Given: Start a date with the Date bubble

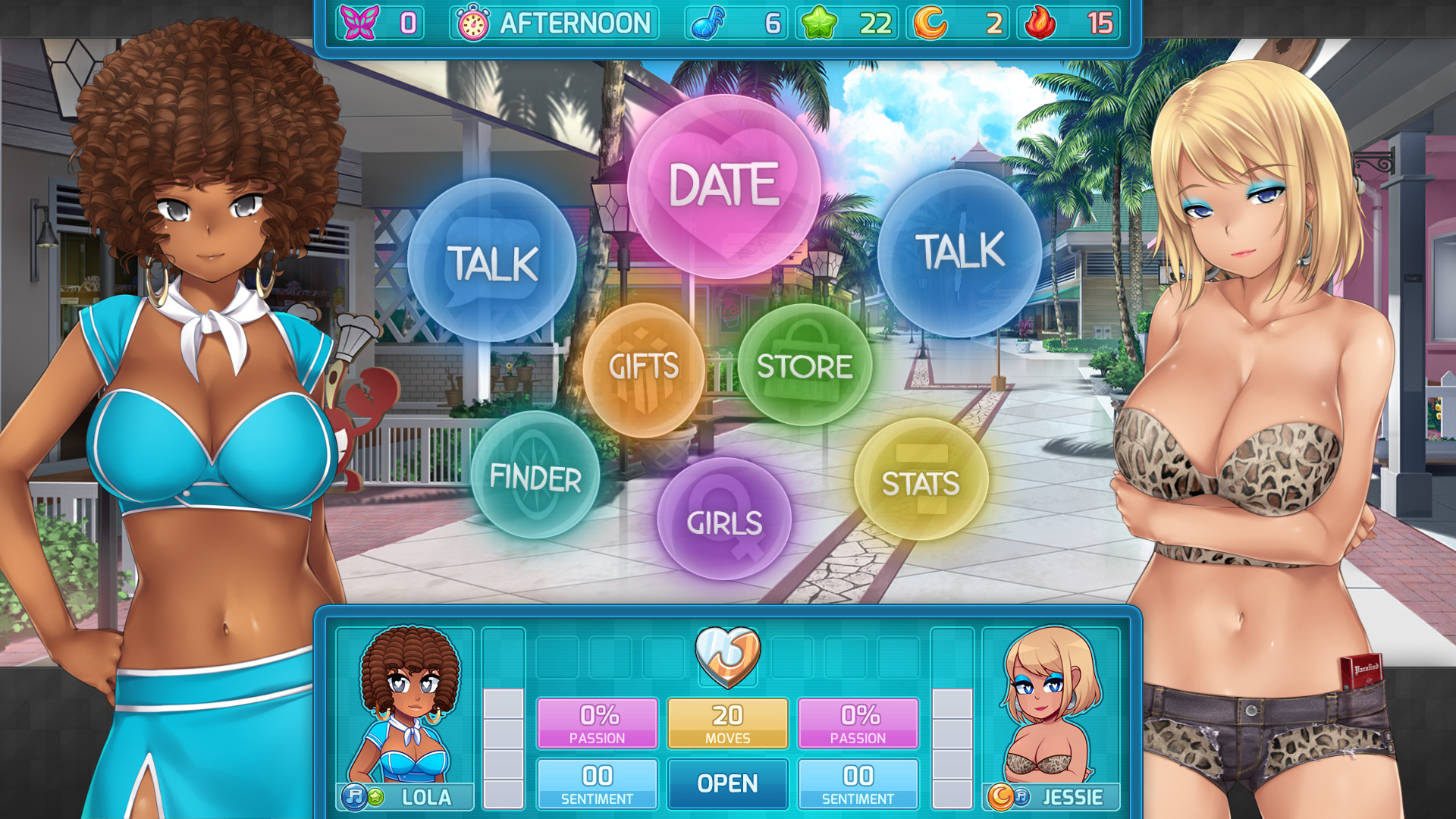Looking at the screenshot, I should tap(724, 186).
